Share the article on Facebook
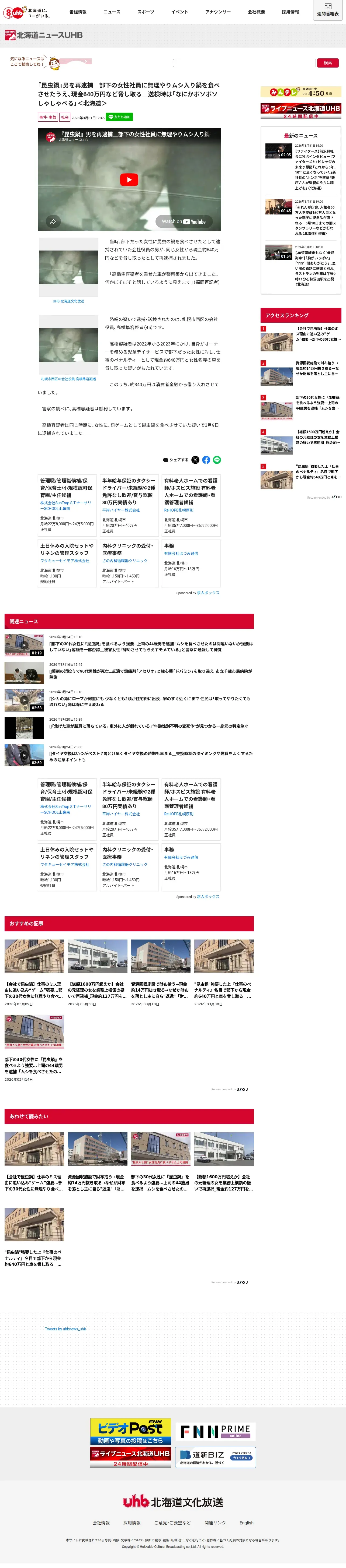The image size is (346, 1568). click(206, 460)
